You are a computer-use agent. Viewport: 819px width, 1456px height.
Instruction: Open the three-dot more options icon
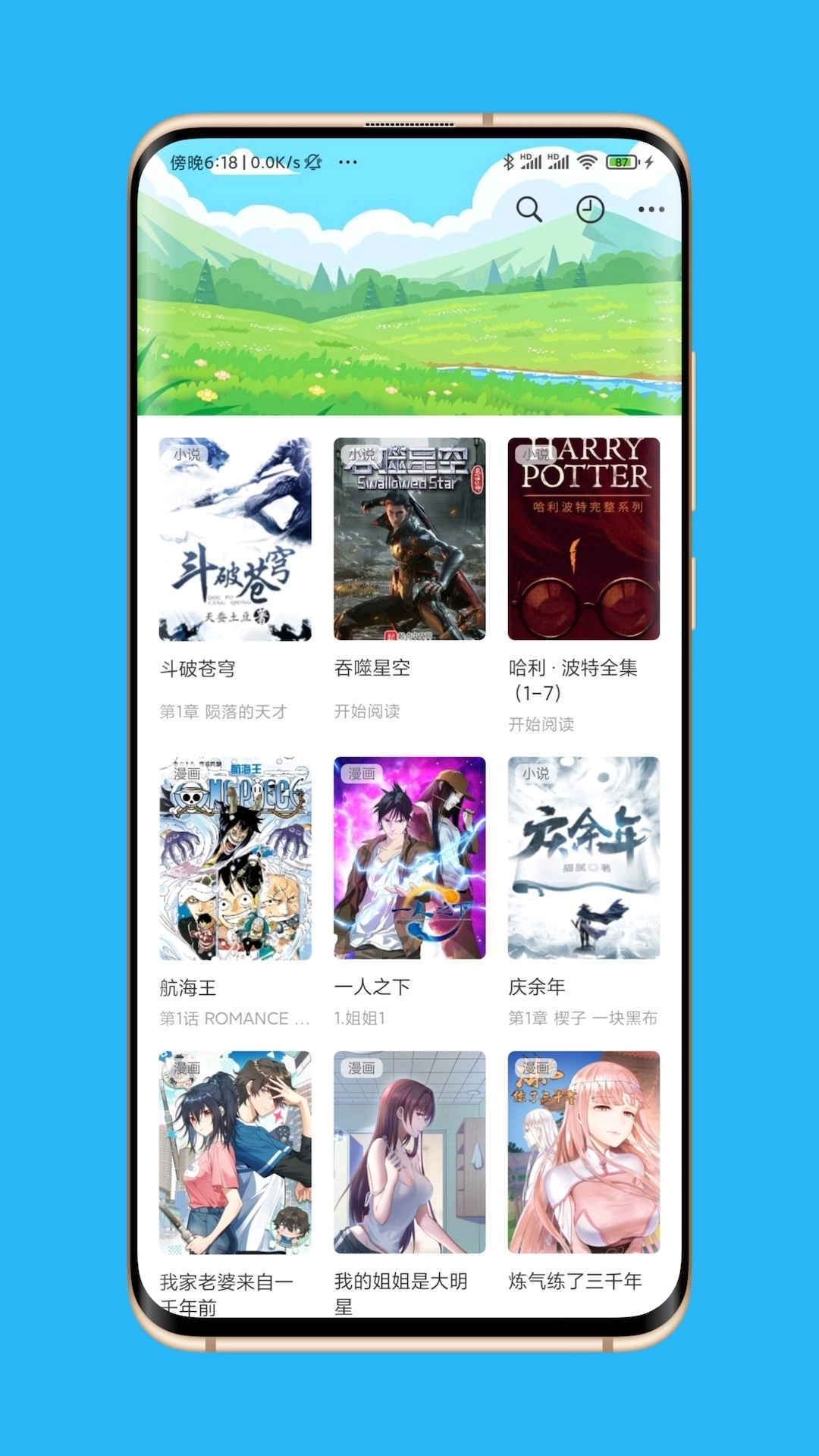pyautogui.click(x=653, y=209)
